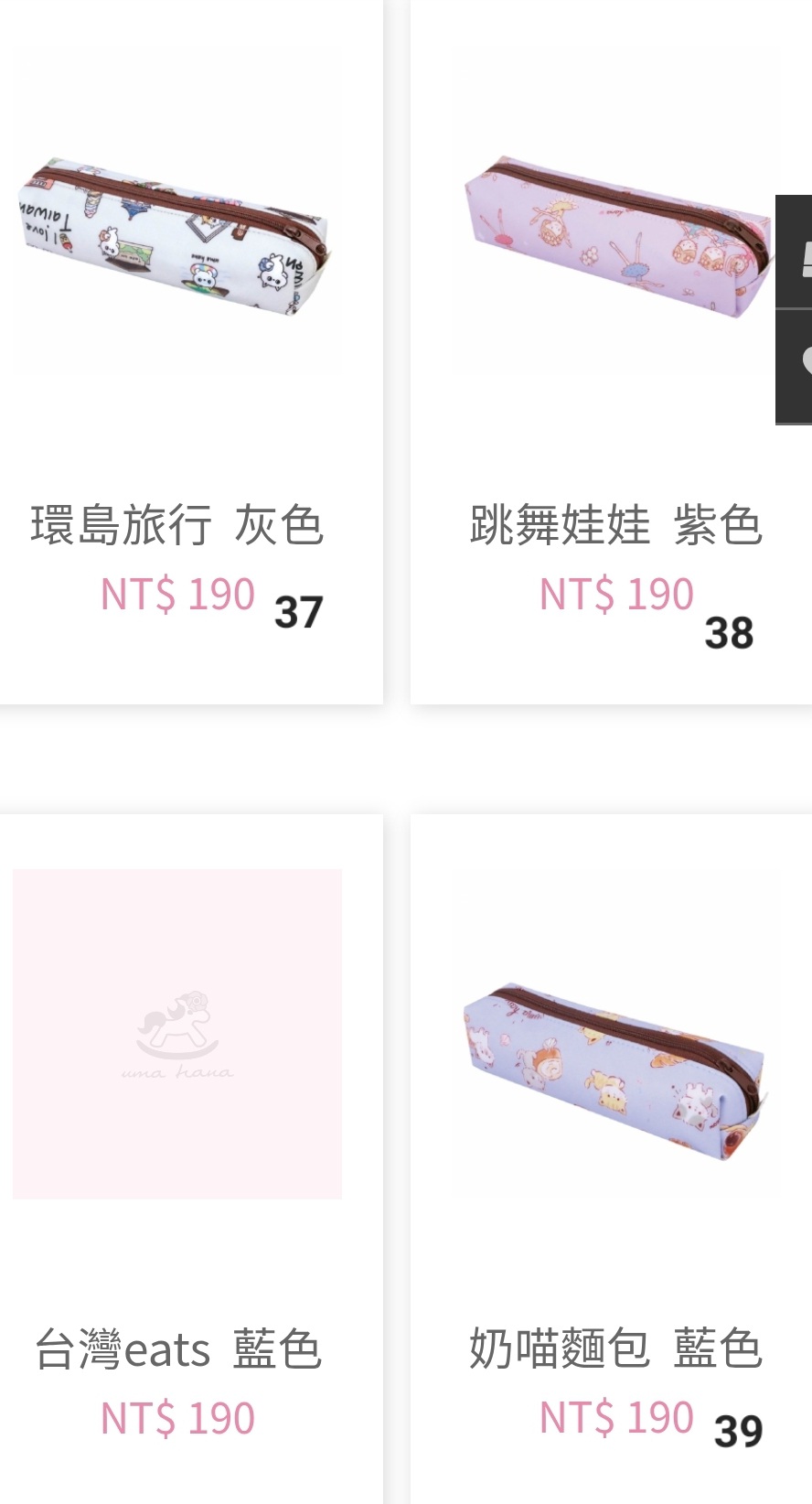Tap the heart wishlist side button
This screenshot has width=812, height=1504.
796,366
